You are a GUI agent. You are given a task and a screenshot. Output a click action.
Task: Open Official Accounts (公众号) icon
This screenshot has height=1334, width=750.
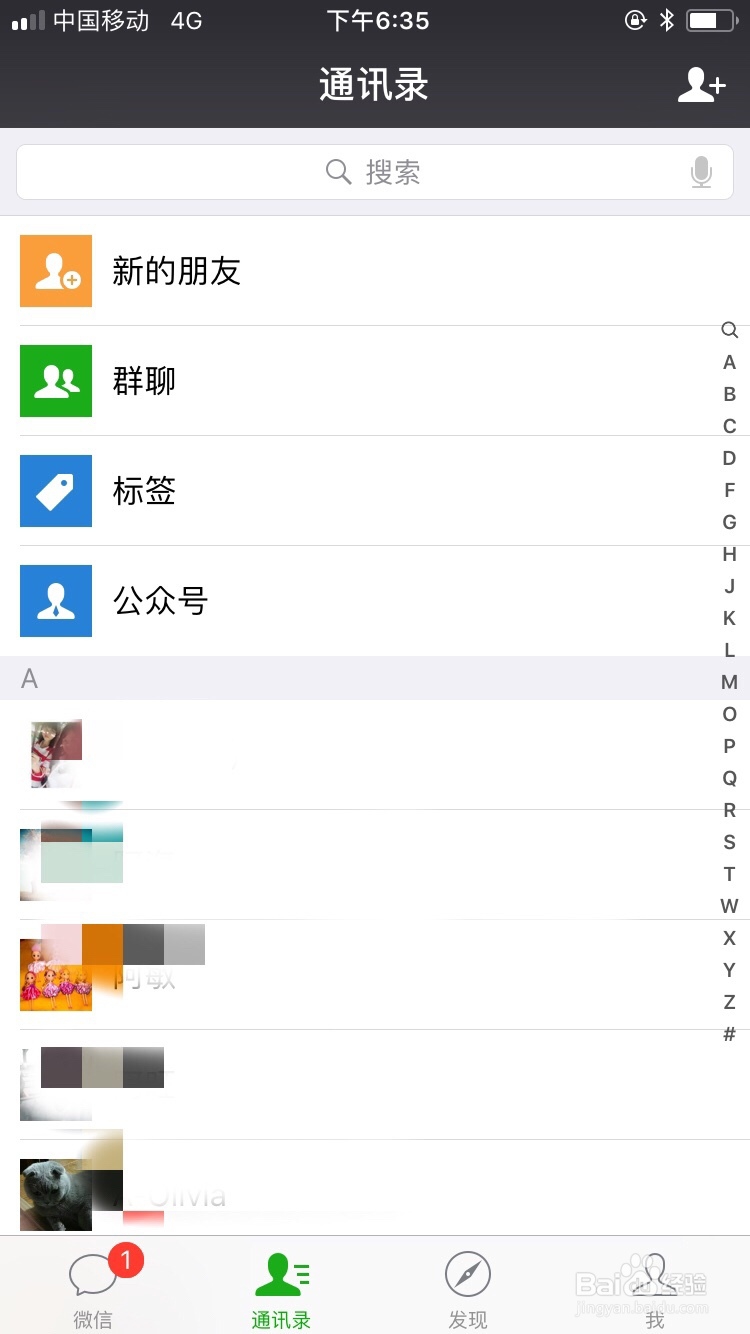pos(55,601)
